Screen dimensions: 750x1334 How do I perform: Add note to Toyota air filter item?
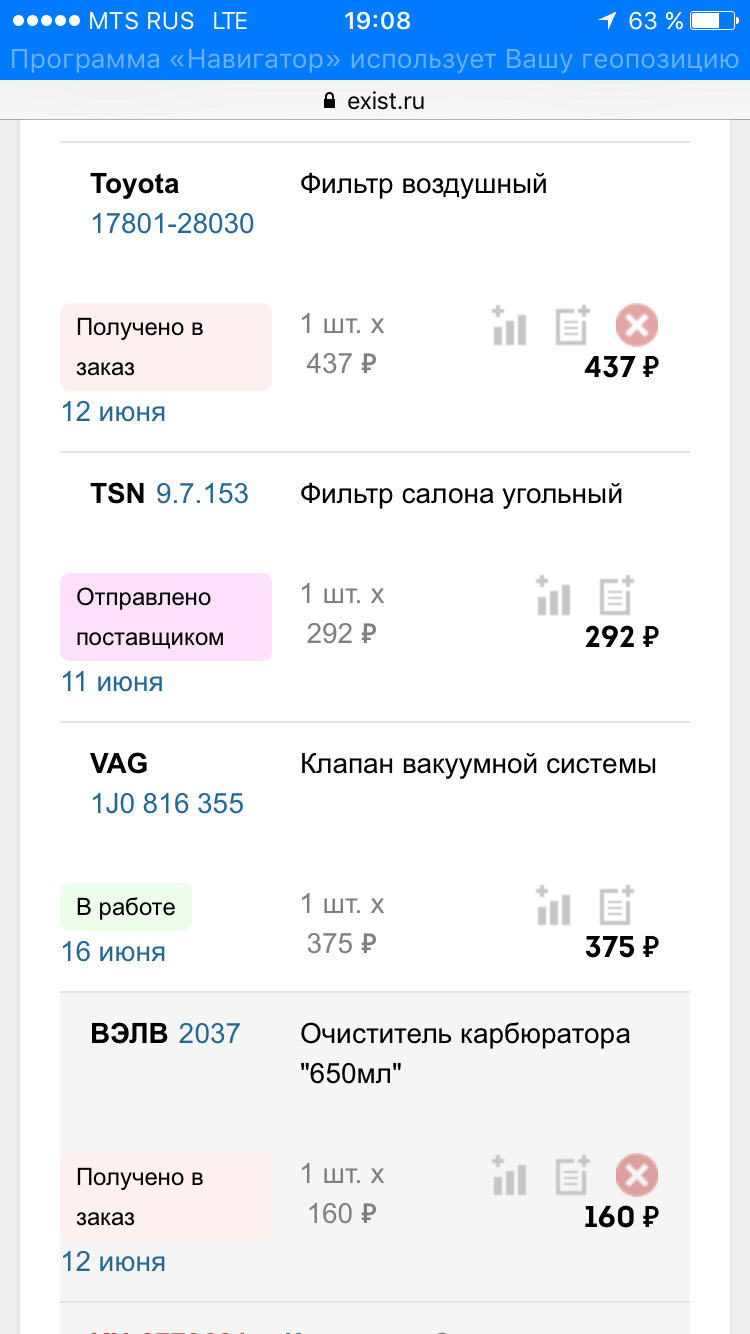pyautogui.click(x=573, y=326)
